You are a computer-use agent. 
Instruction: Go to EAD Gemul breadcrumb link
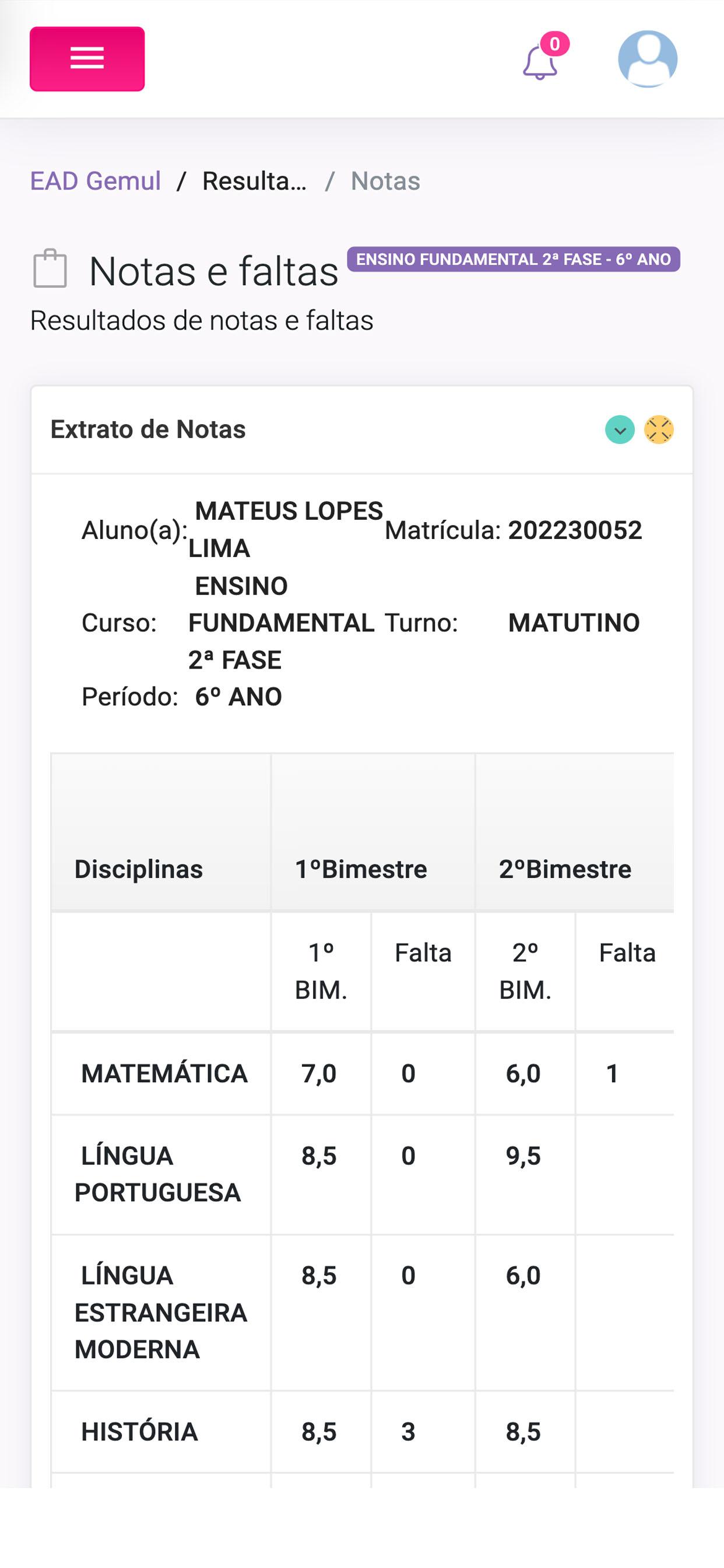(96, 181)
